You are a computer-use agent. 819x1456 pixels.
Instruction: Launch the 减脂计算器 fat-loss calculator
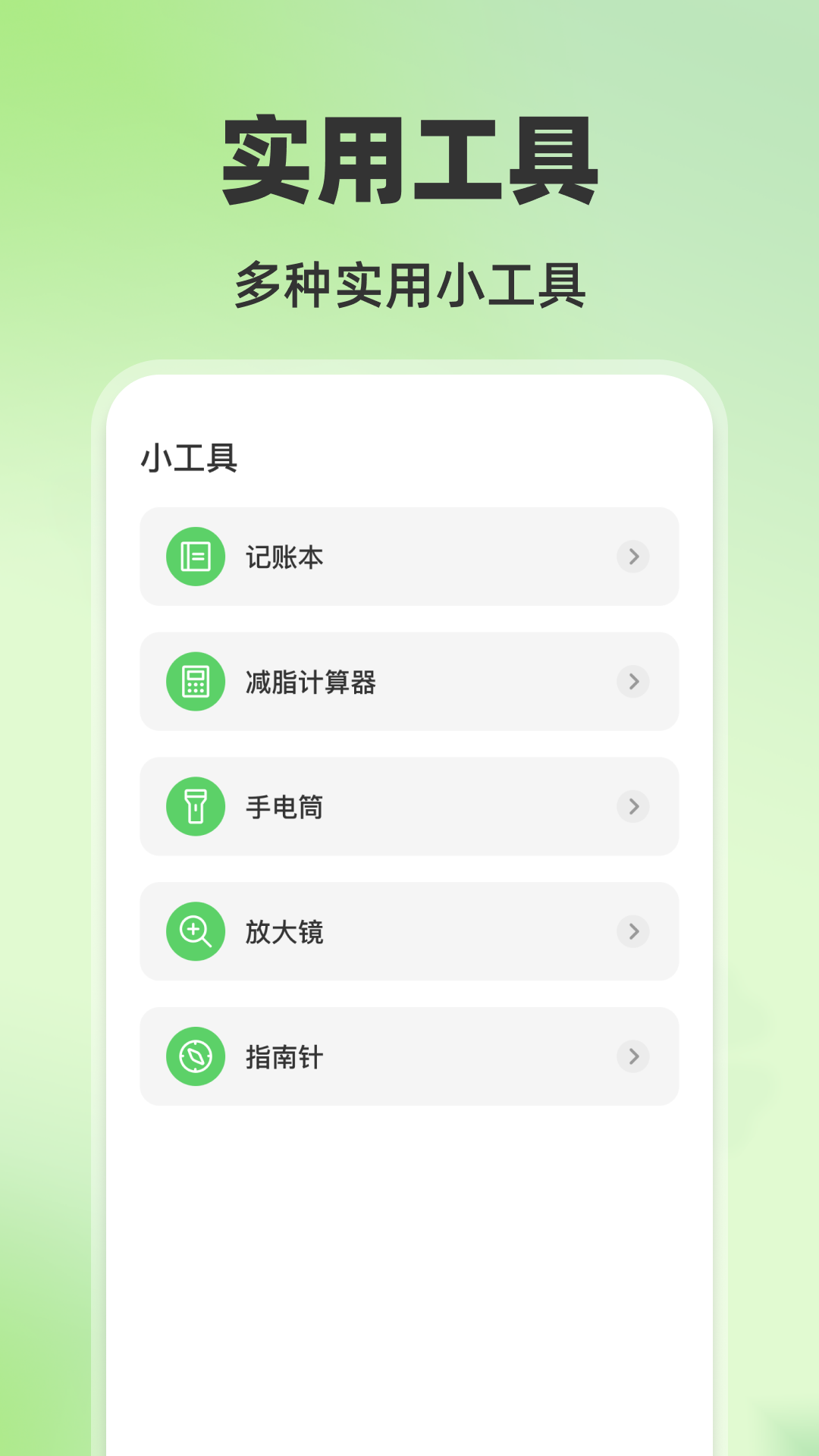(x=409, y=682)
